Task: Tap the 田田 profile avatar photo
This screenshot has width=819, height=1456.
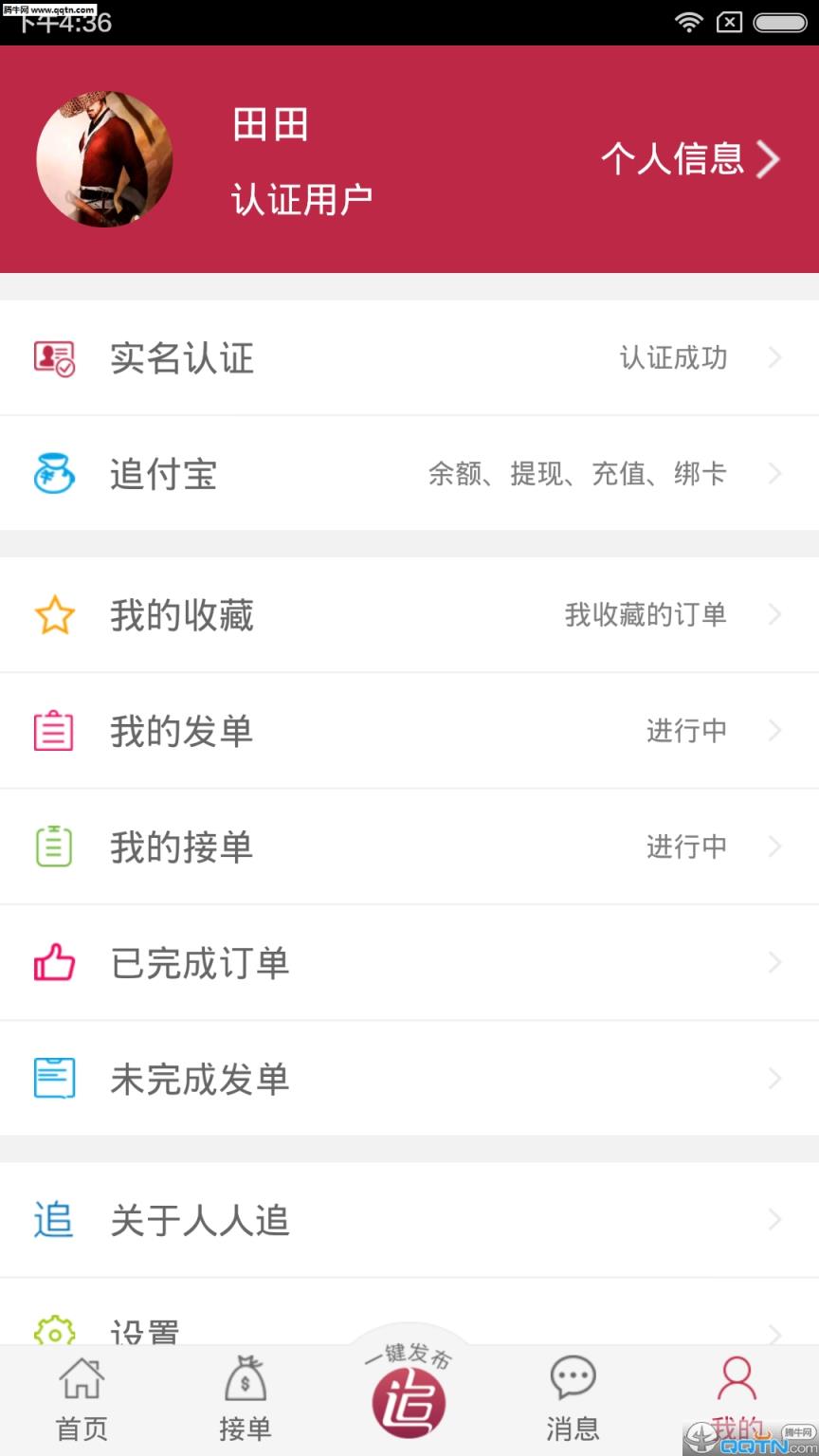Action: (x=104, y=159)
